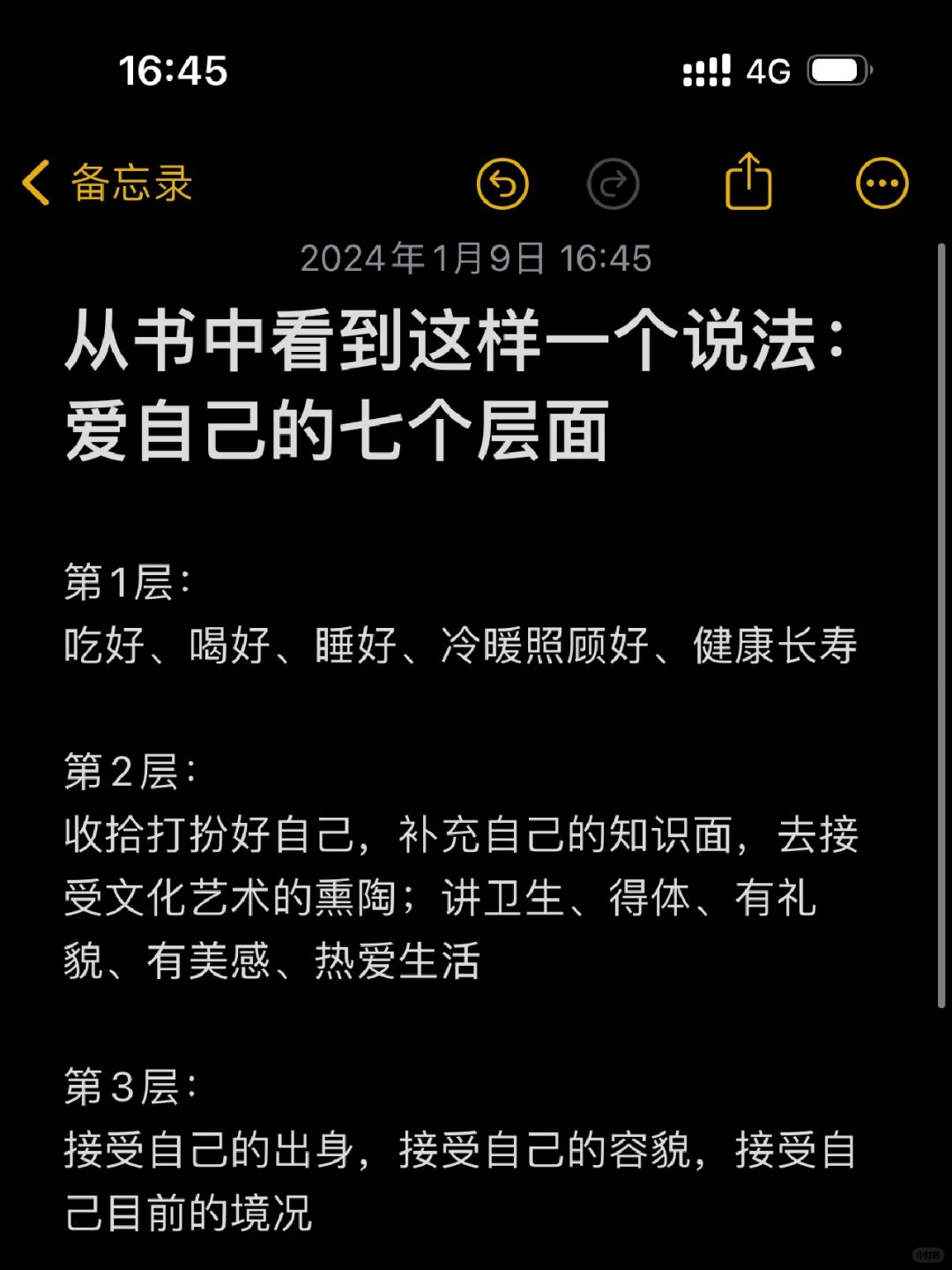
Task: Tap the undo arrow icon
Action: (x=503, y=183)
